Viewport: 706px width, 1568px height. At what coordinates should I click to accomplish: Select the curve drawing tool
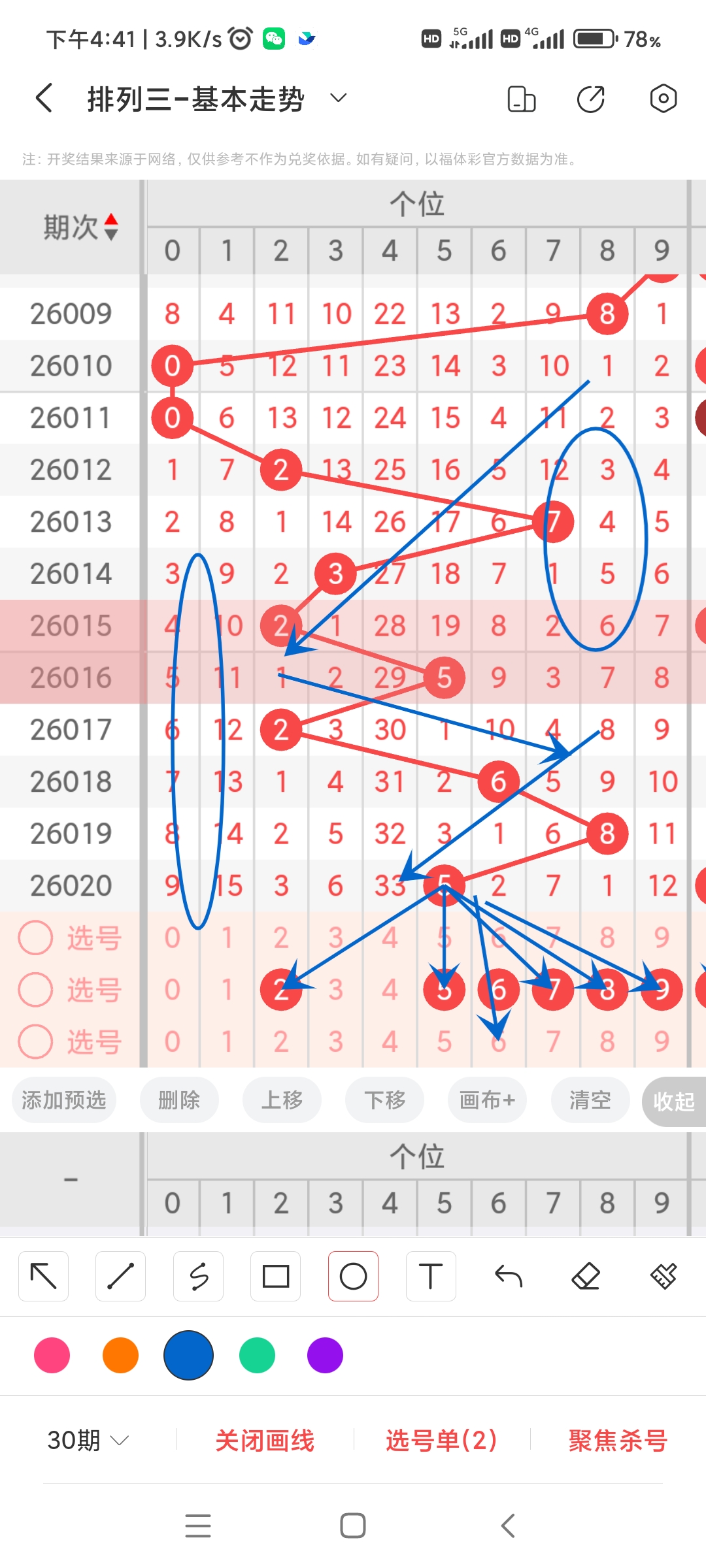pyautogui.click(x=198, y=1275)
